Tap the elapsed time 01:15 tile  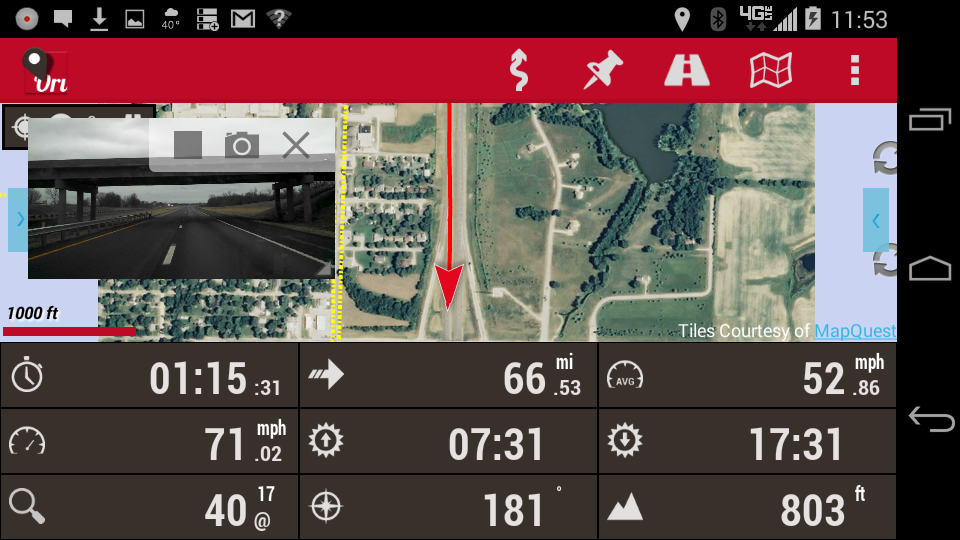click(150, 376)
